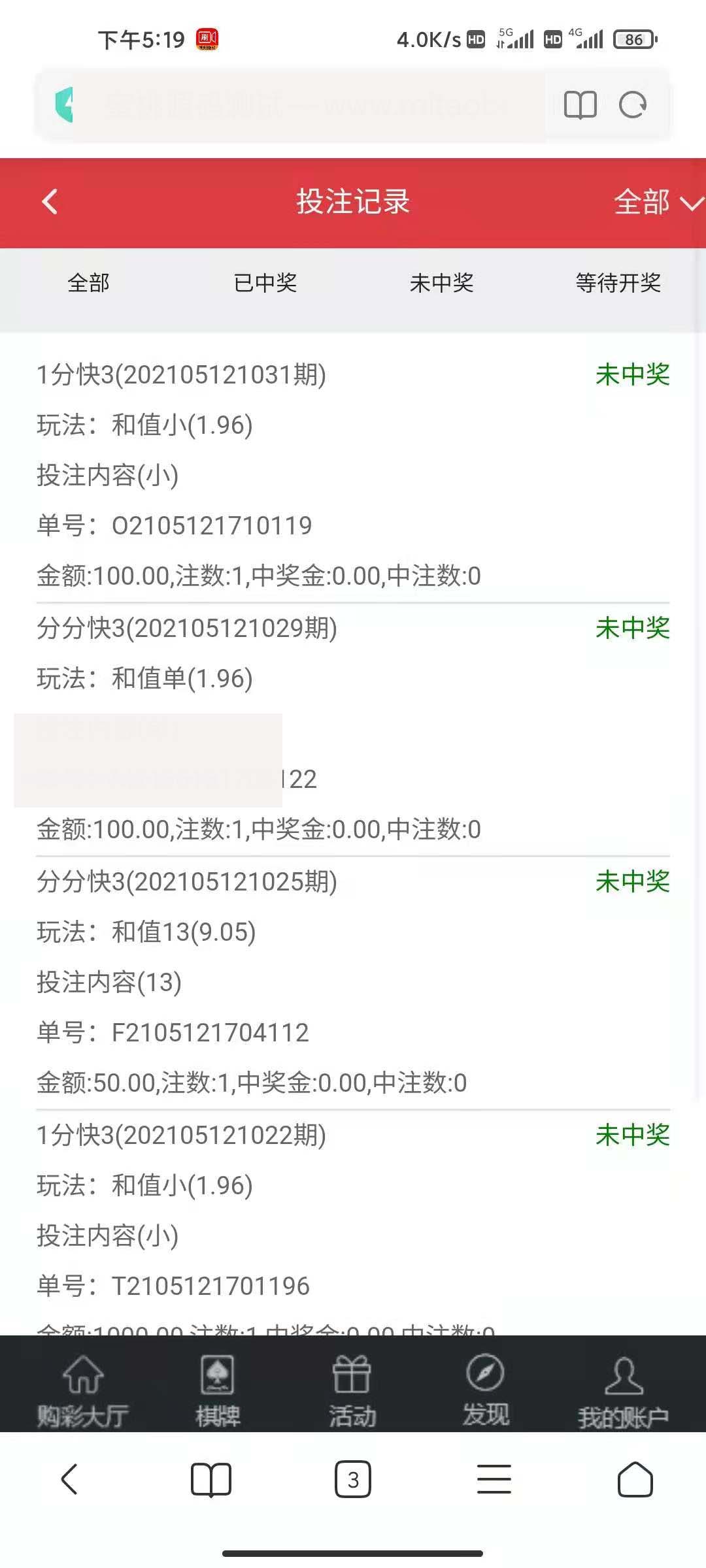
Task: Switch to the 等待开奖 tab
Action: [618, 283]
